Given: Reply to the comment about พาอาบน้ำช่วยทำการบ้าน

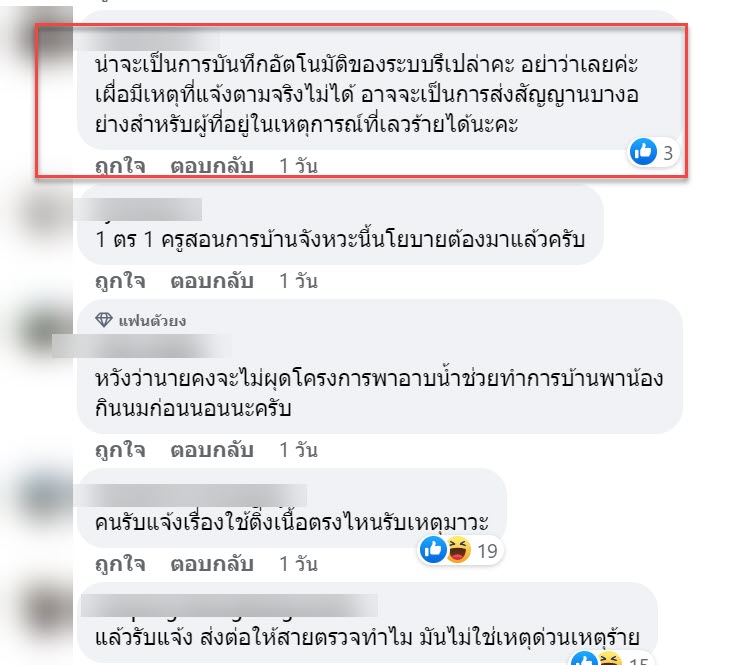Looking at the screenshot, I should click(x=211, y=449).
